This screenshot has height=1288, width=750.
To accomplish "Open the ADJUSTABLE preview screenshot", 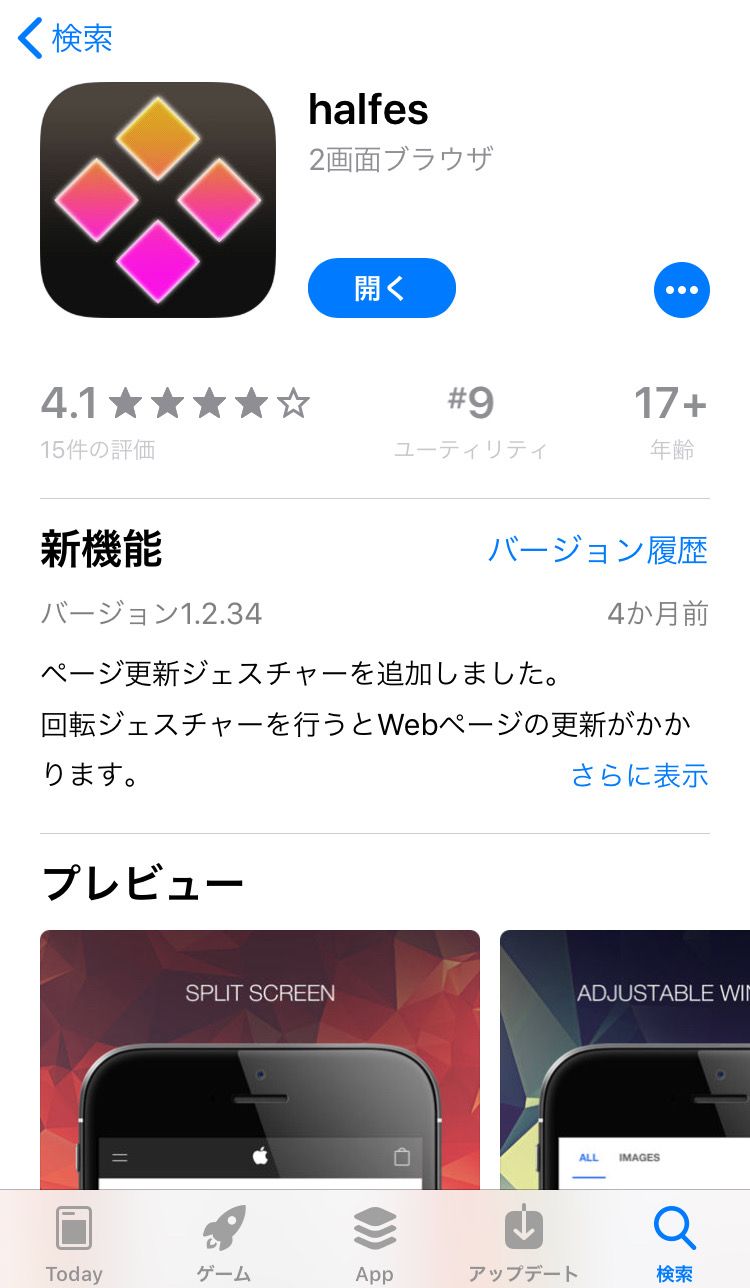I will pyautogui.click(x=625, y=1060).
